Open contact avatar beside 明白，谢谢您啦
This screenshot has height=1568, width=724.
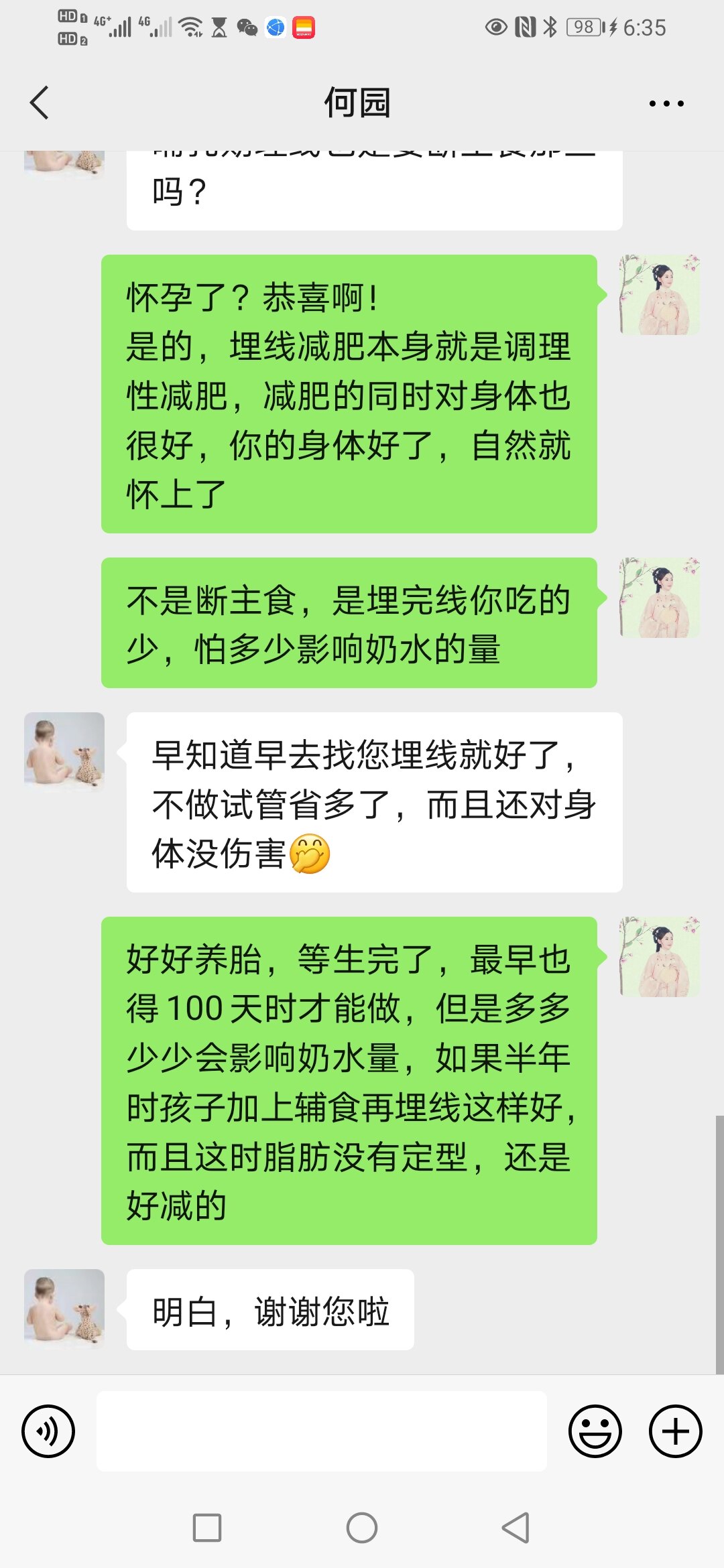(64, 1309)
